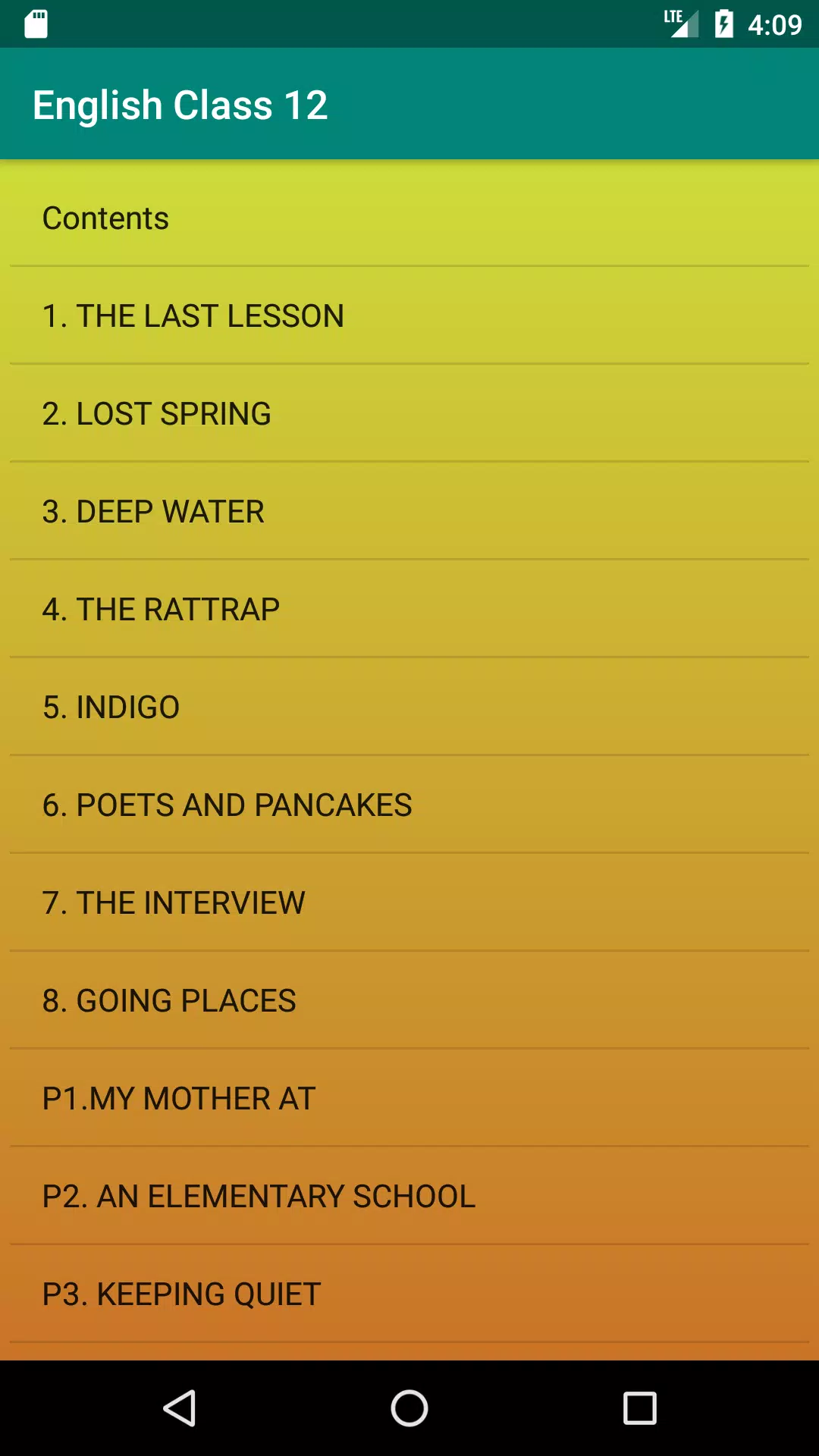819x1456 pixels.
Task: Tap chapter 4 The Rattrap
Action: coord(409,609)
